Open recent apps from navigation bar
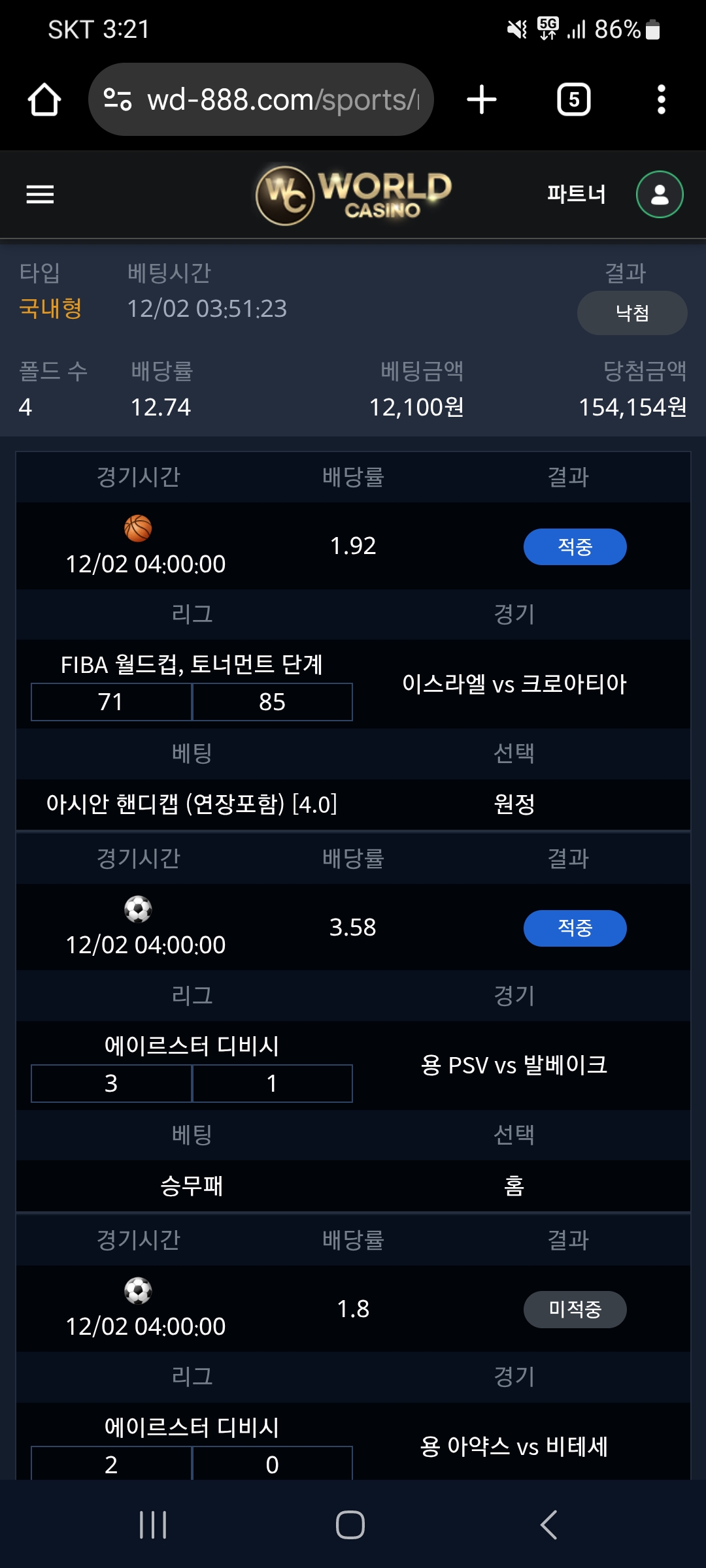Image resolution: width=706 pixels, height=1568 pixels. pyautogui.click(x=153, y=1525)
